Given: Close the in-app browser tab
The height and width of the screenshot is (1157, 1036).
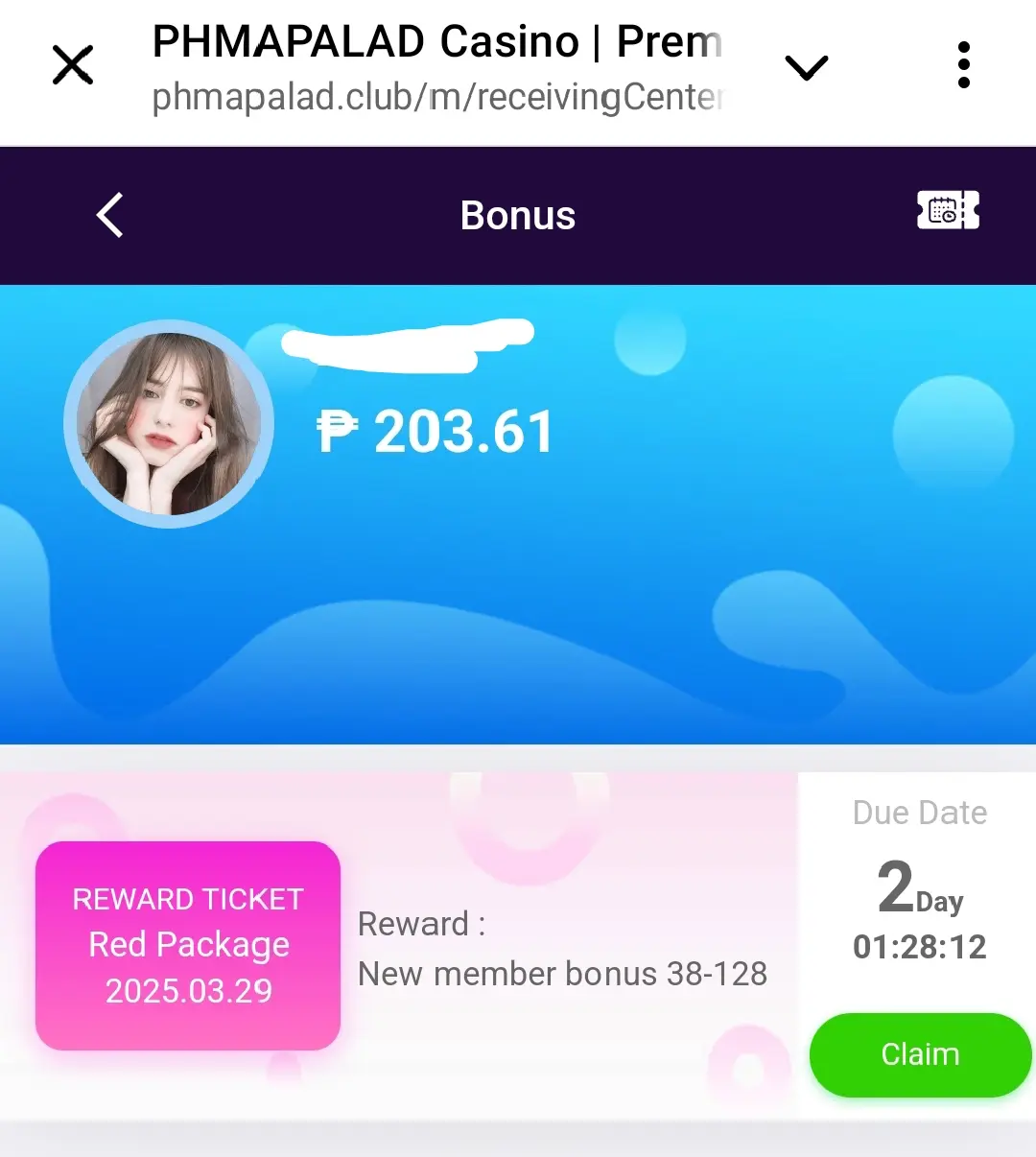Looking at the screenshot, I should pos(73,65).
